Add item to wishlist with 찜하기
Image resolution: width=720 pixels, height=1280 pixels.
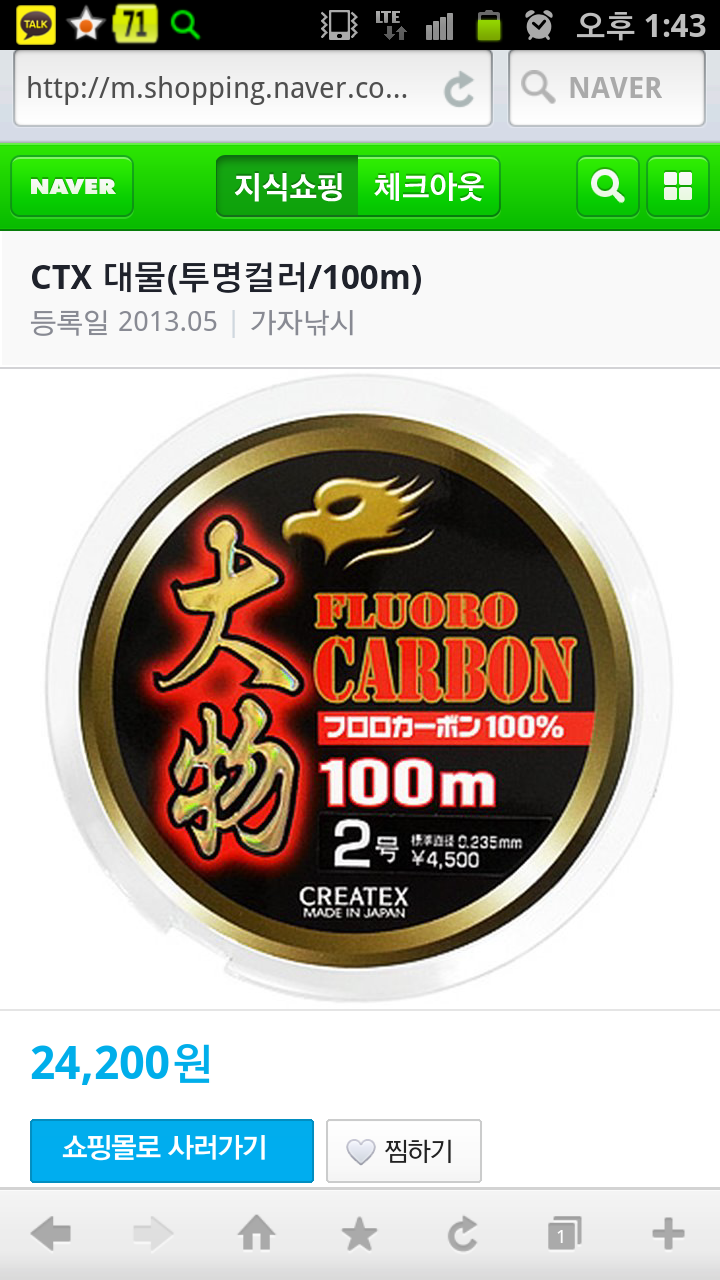click(404, 1150)
